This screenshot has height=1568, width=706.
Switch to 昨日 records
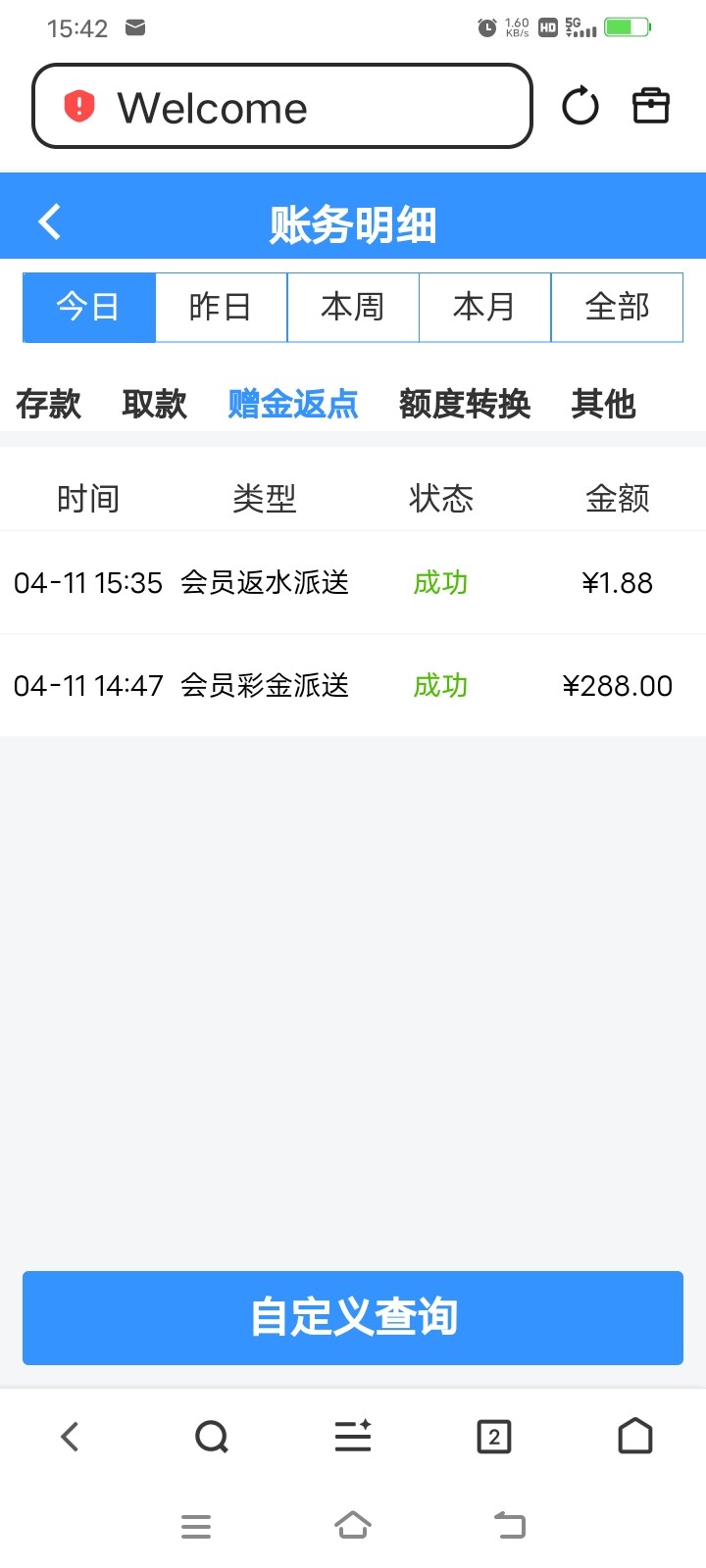[x=221, y=308]
